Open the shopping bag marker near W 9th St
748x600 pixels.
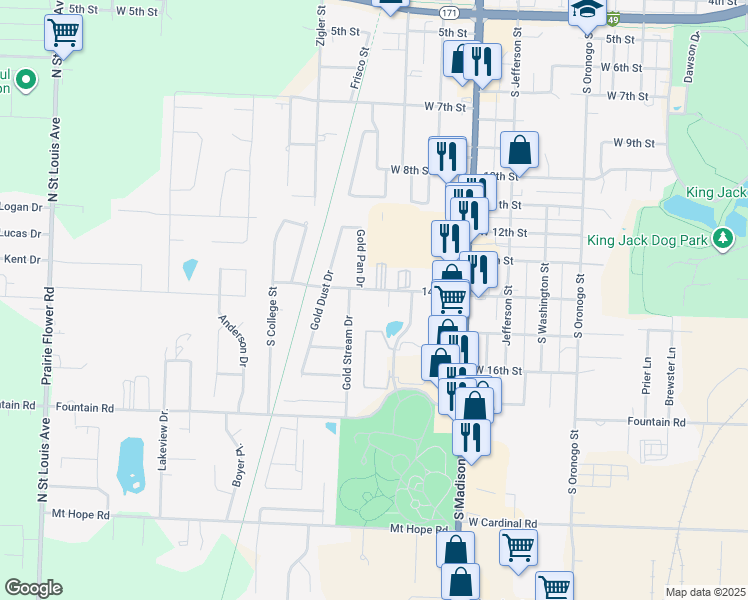(x=519, y=150)
